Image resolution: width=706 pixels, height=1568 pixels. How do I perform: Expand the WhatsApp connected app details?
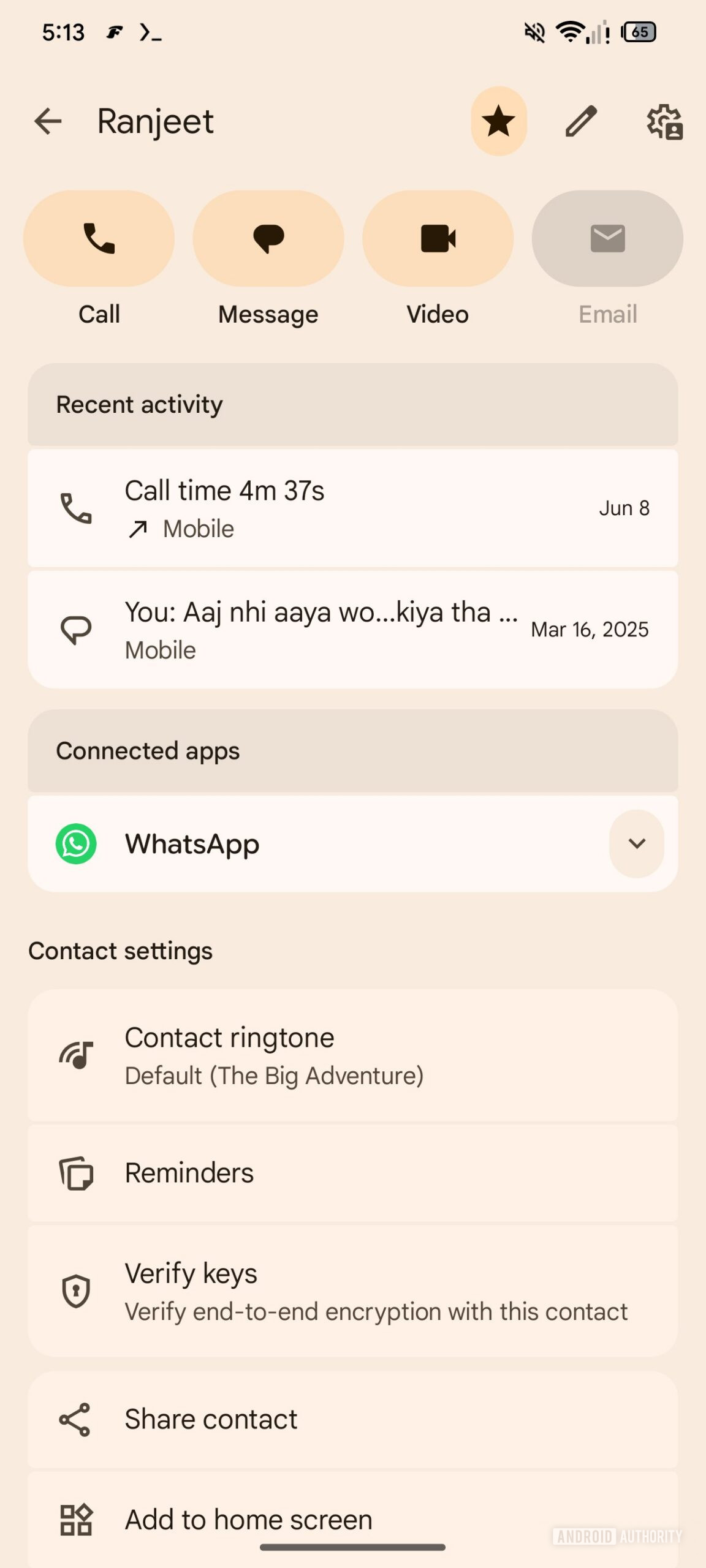(x=636, y=843)
